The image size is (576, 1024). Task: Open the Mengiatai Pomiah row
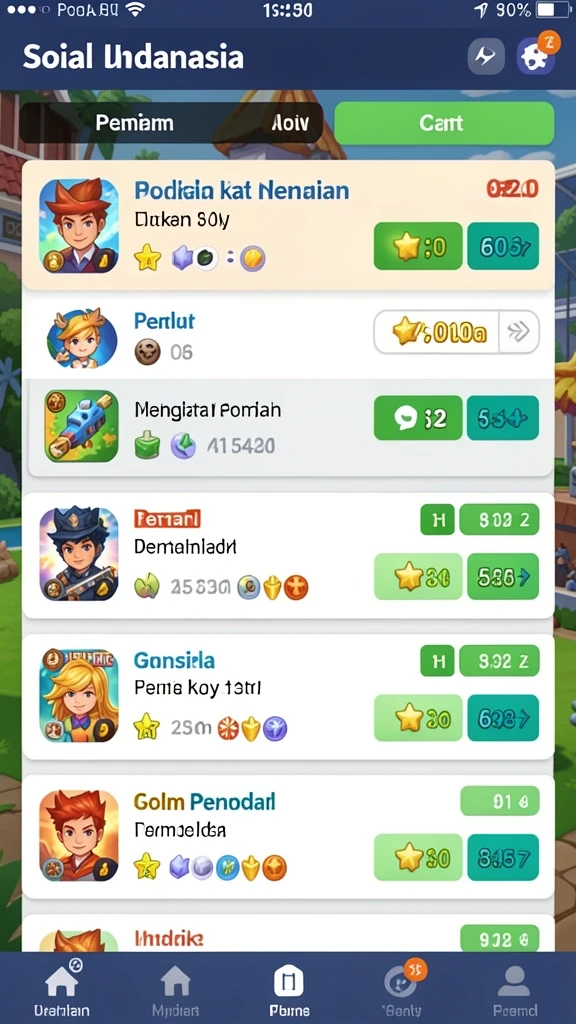(288, 427)
